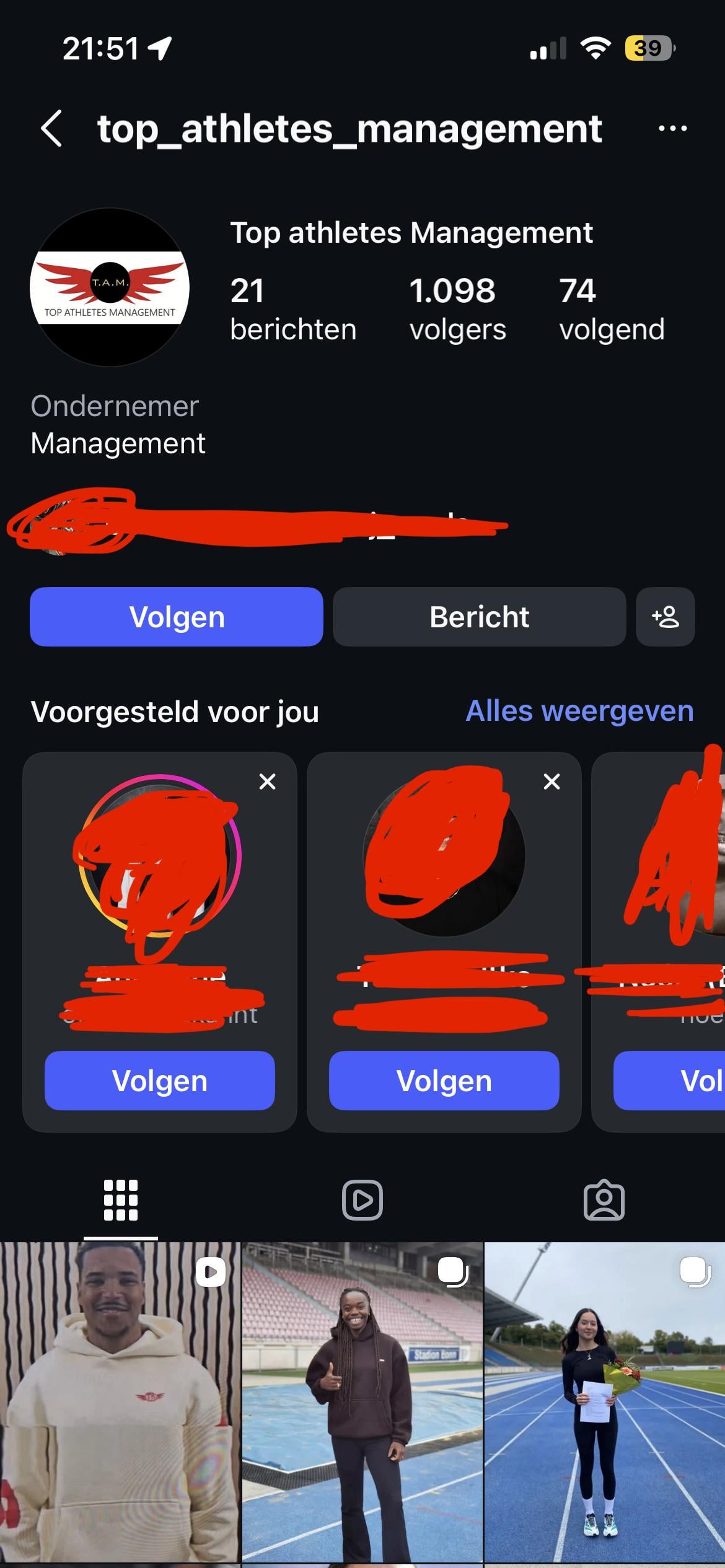
Task: Show the 74 volgend list
Action: click(x=611, y=308)
